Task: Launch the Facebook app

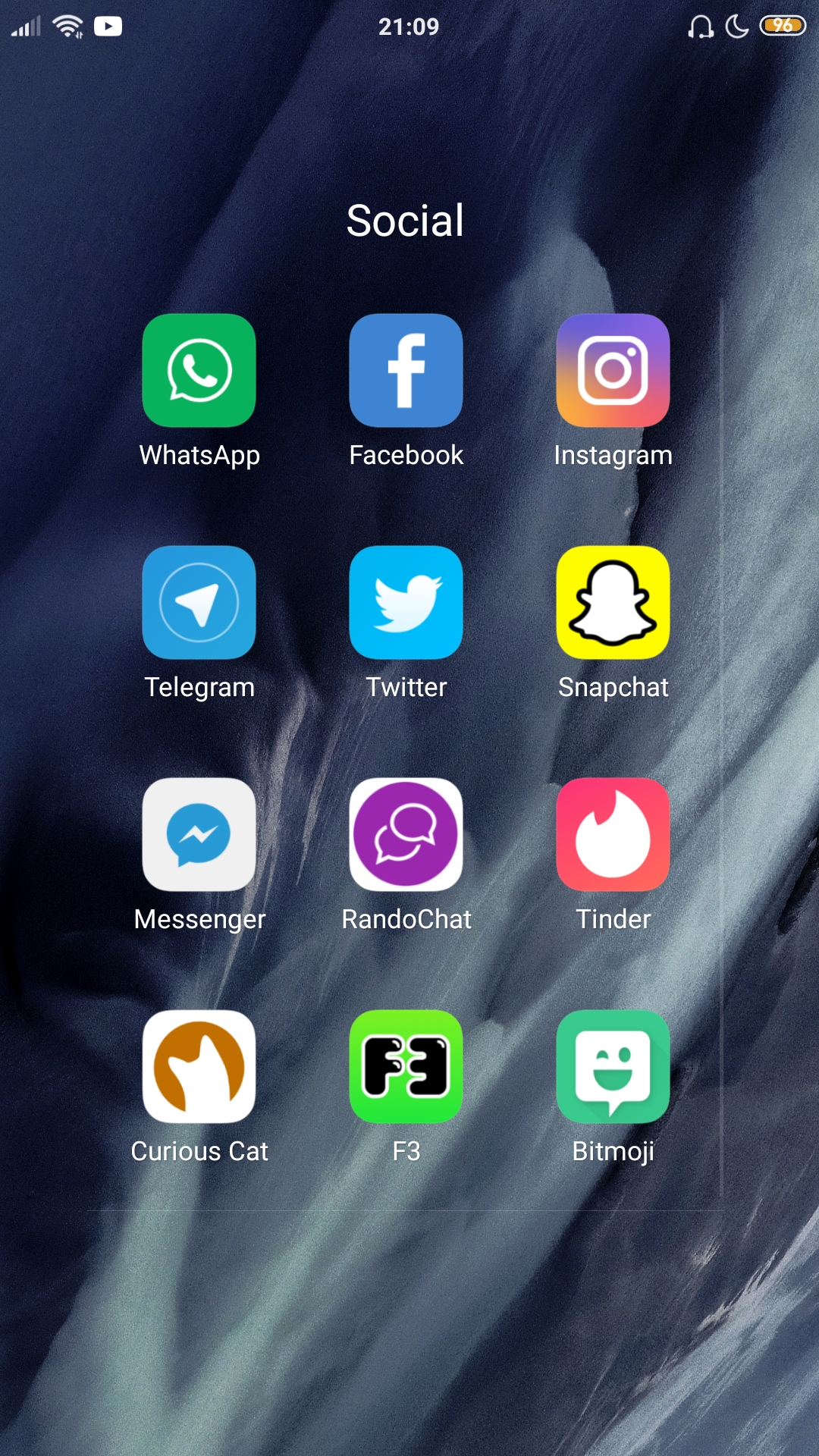Action: pyautogui.click(x=406, y=371)
